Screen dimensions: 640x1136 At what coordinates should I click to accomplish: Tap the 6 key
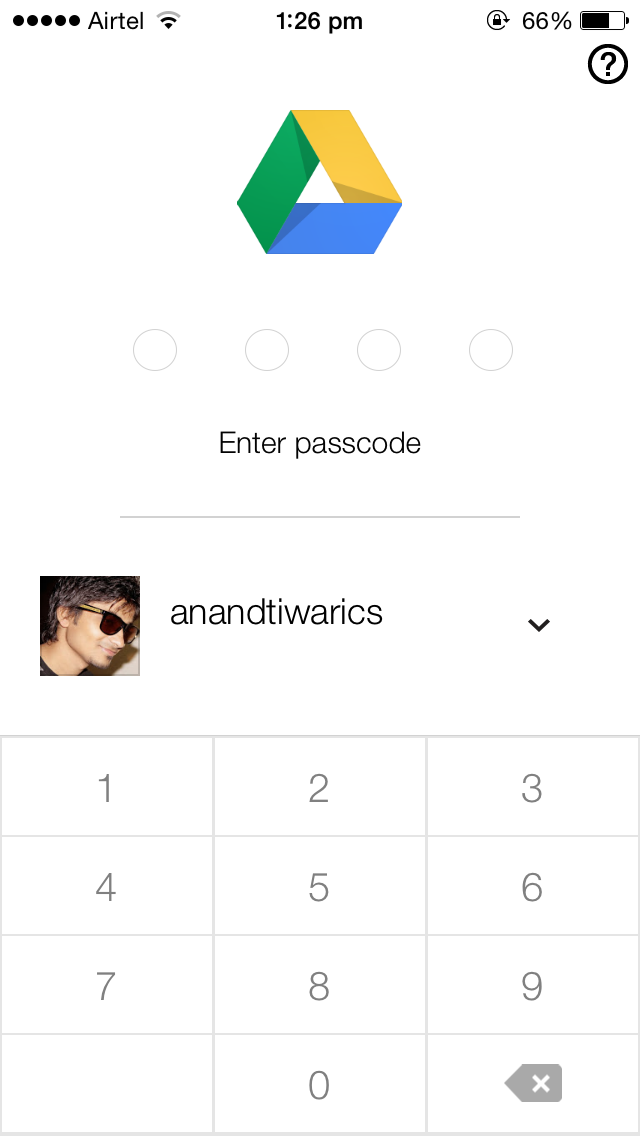tap(533, 886)
